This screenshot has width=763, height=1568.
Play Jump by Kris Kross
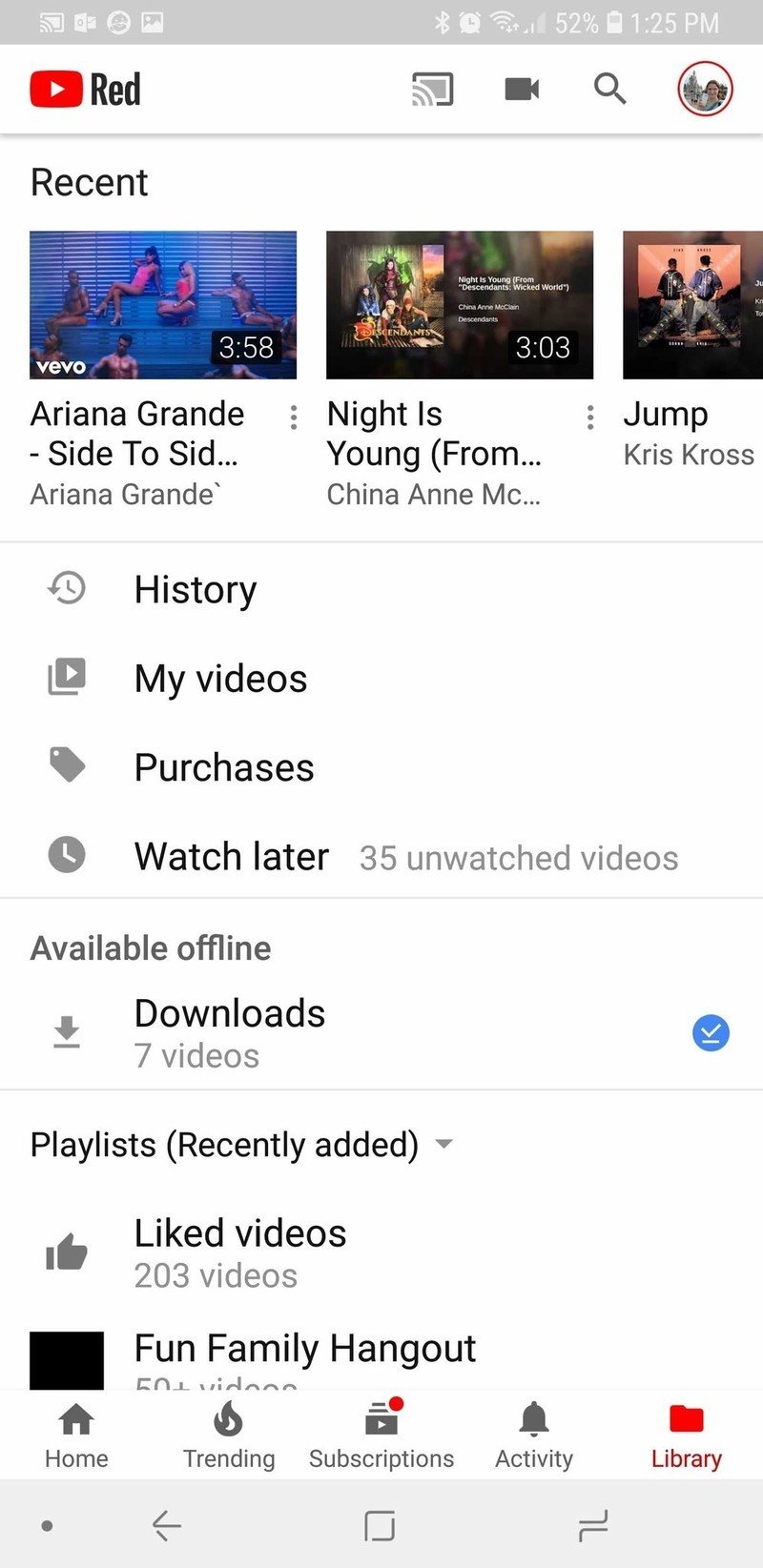(x=692, y=305)
